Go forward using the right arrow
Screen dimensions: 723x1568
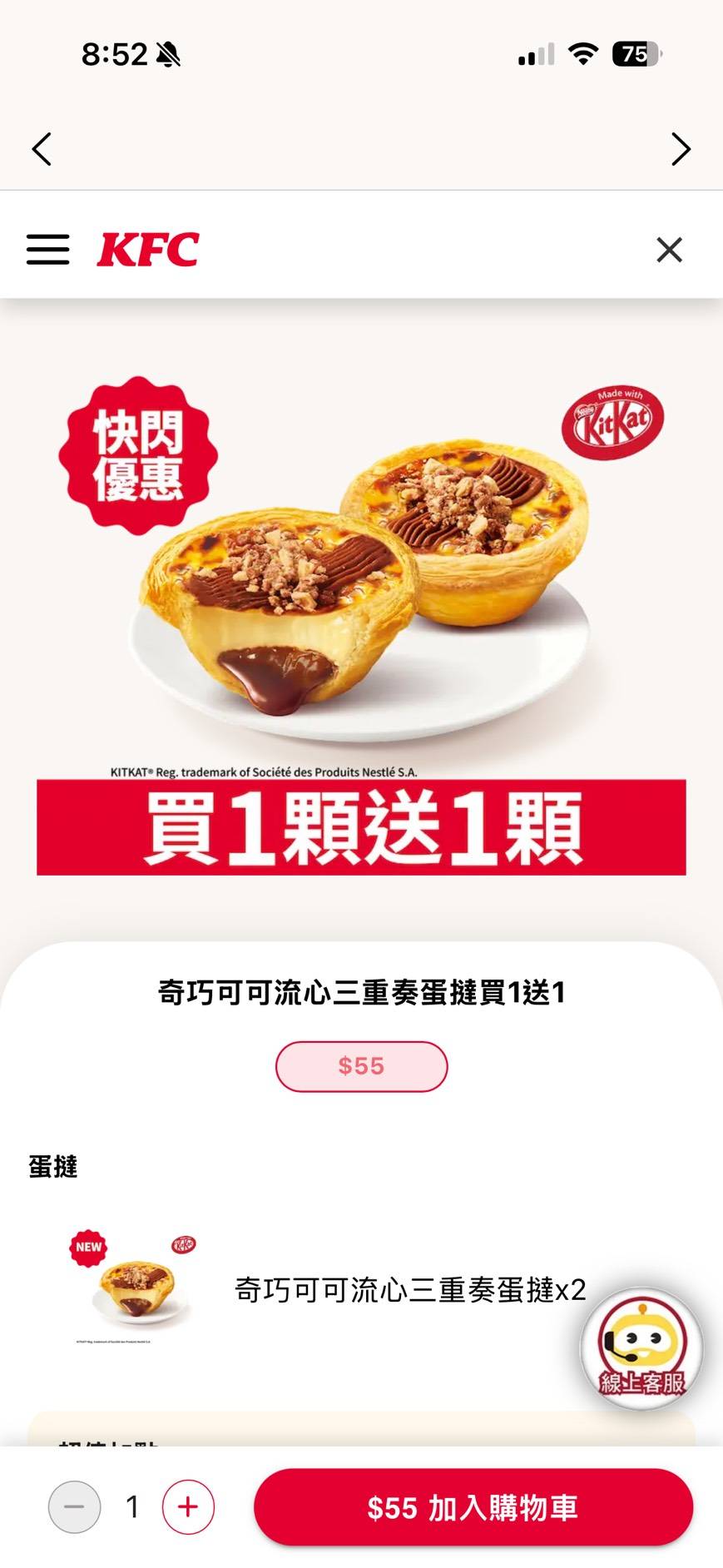(x=681, y=150)
